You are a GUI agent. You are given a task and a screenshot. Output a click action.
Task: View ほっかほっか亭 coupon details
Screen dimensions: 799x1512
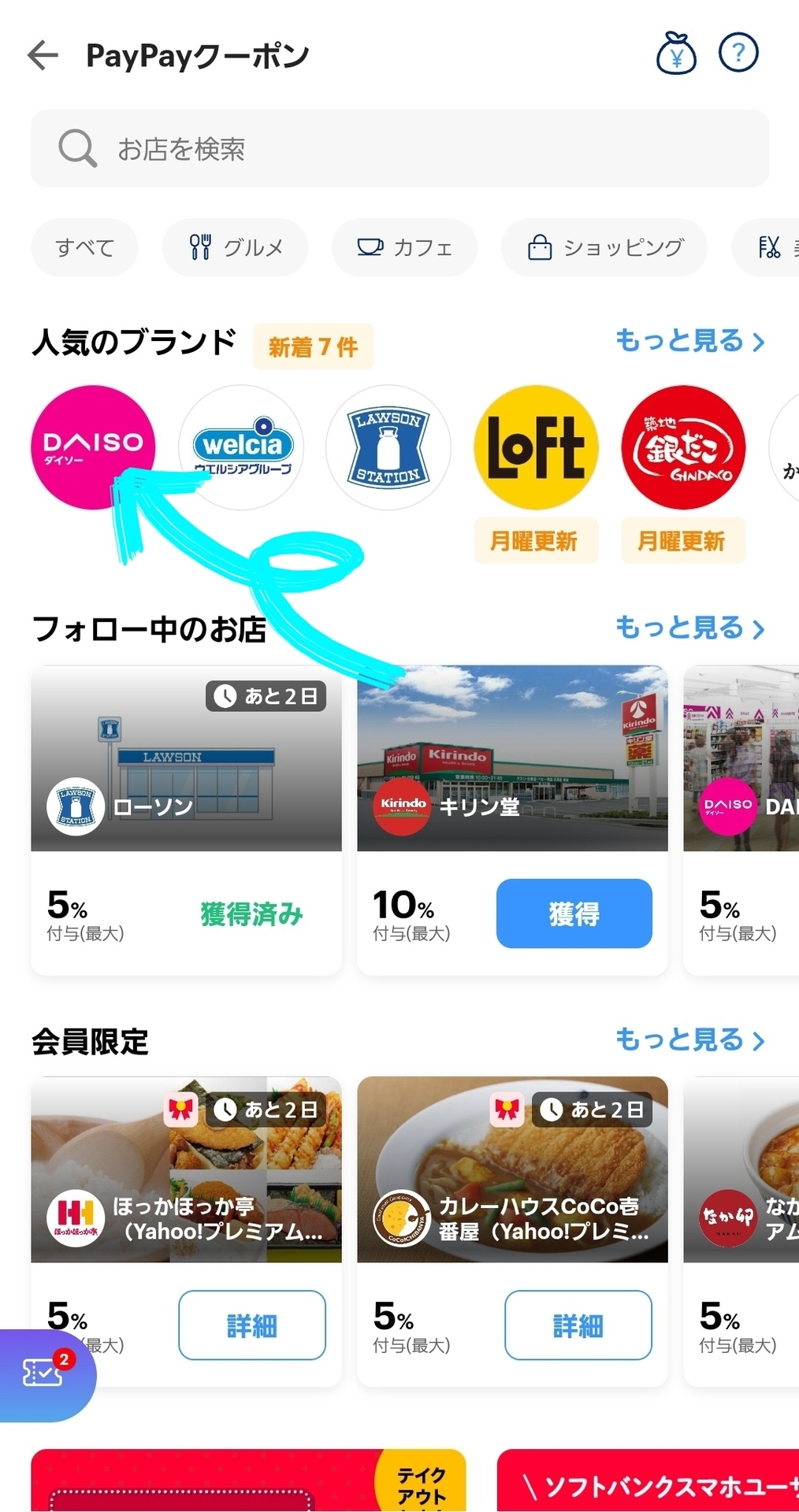pyautogui.click(x=251, y=1325)
